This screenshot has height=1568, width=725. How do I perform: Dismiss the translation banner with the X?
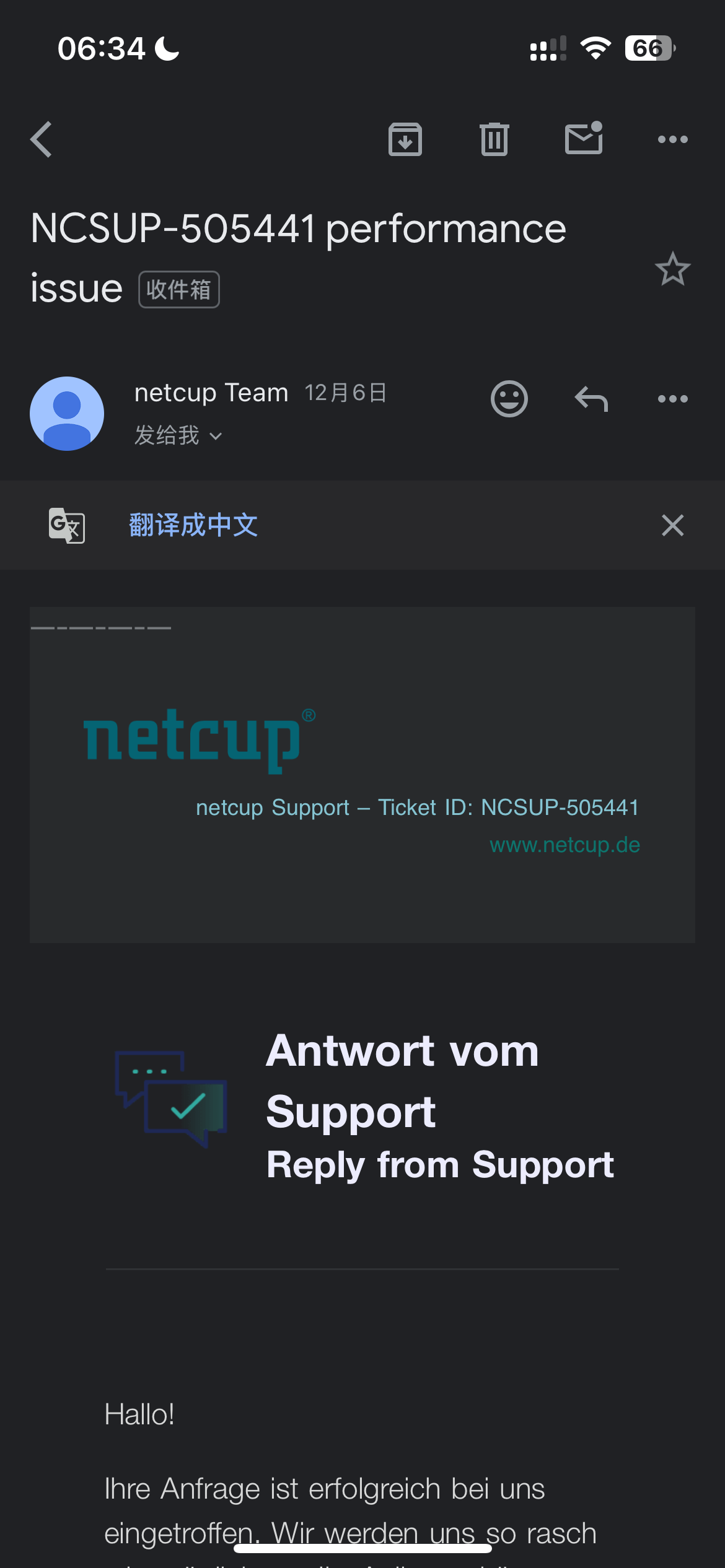pos(672,525)
